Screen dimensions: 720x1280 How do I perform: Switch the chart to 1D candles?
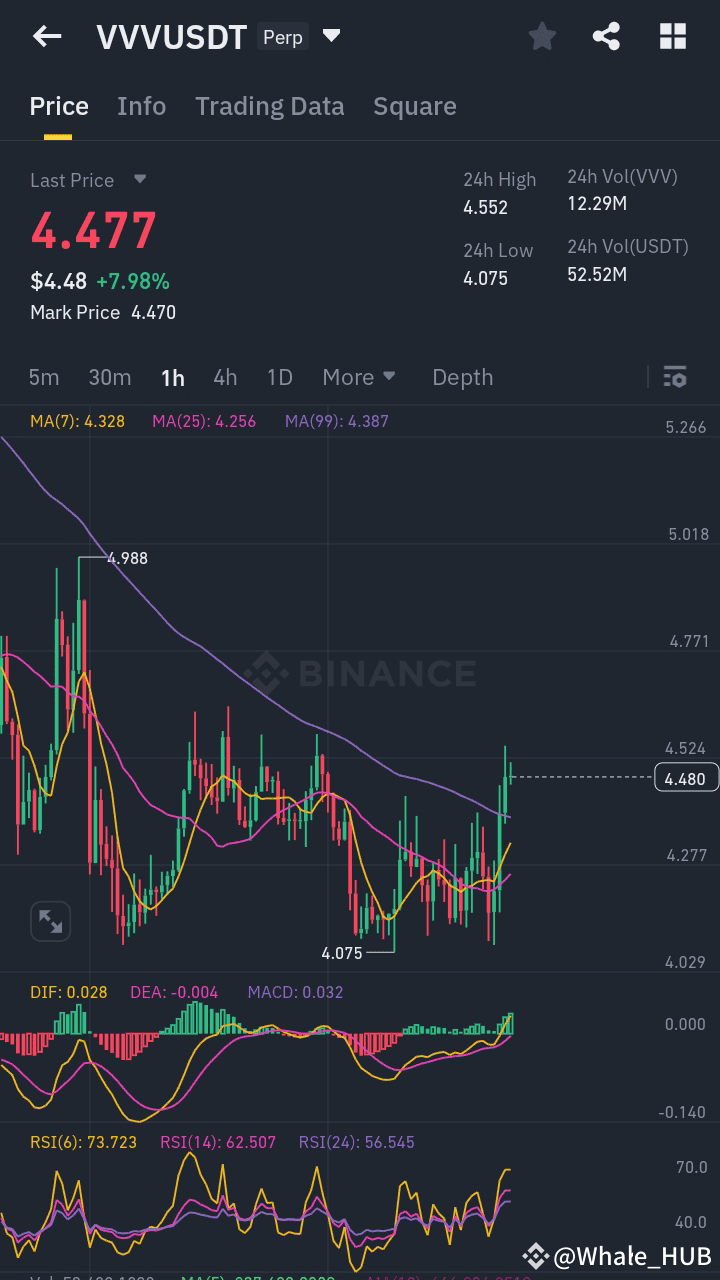[279, 377]
